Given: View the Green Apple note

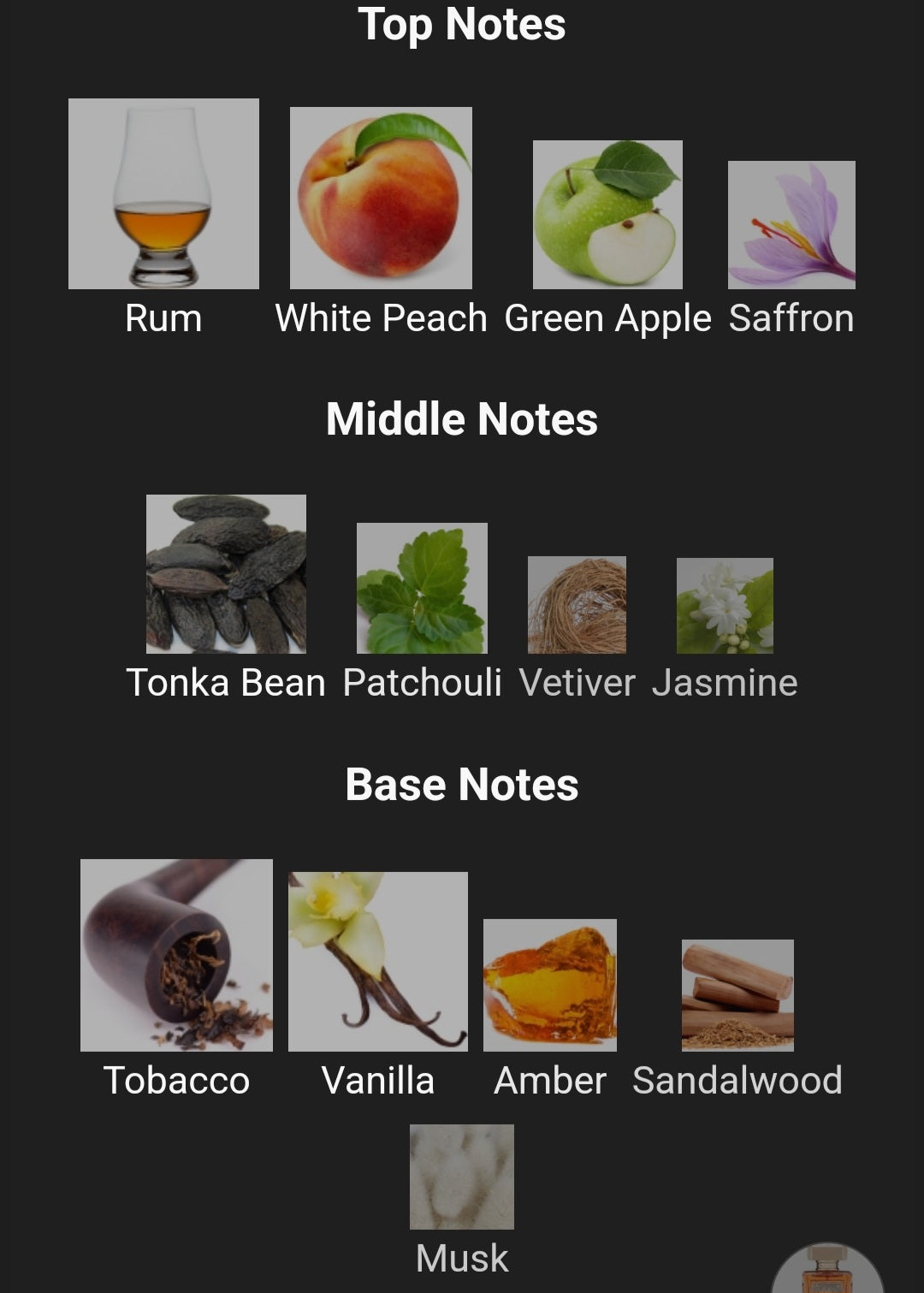Looking at the screenshot, I should (x=607, y=215).
